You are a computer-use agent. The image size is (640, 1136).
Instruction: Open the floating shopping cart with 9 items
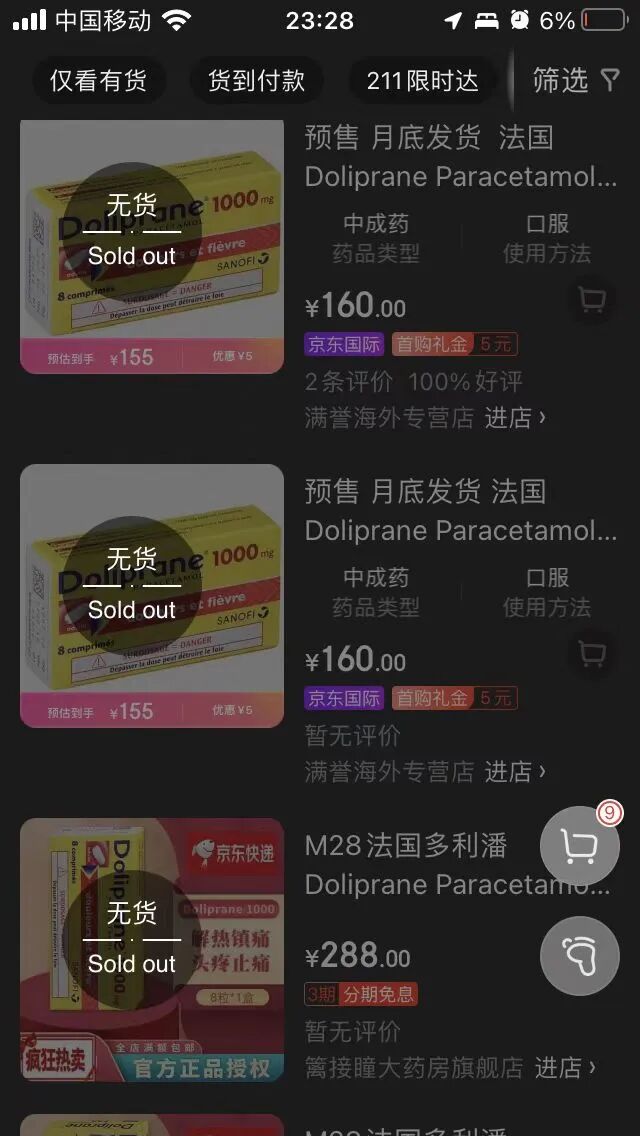point(580,846)
